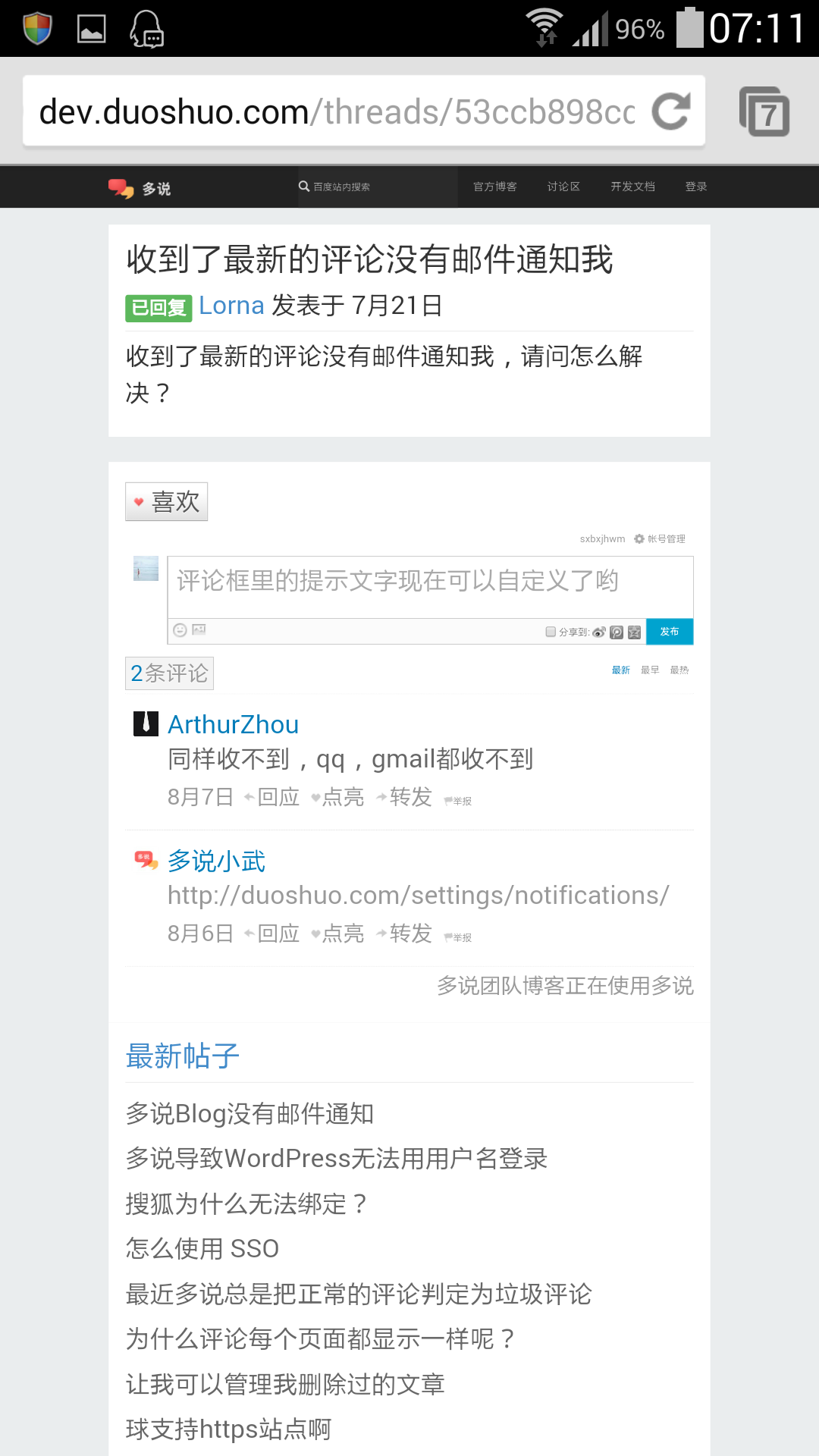Screen dimensions: 819x1456
Task: Open Lorna's author profile
Action: point(231,306)
